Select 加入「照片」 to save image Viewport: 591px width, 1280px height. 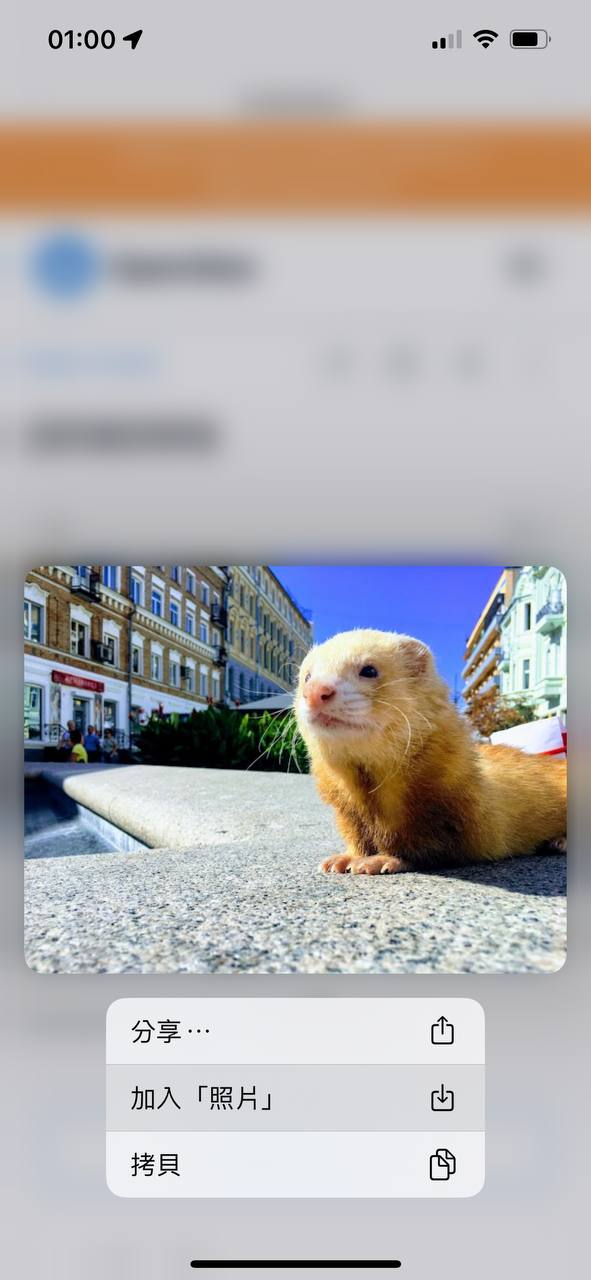(295, 1098)
